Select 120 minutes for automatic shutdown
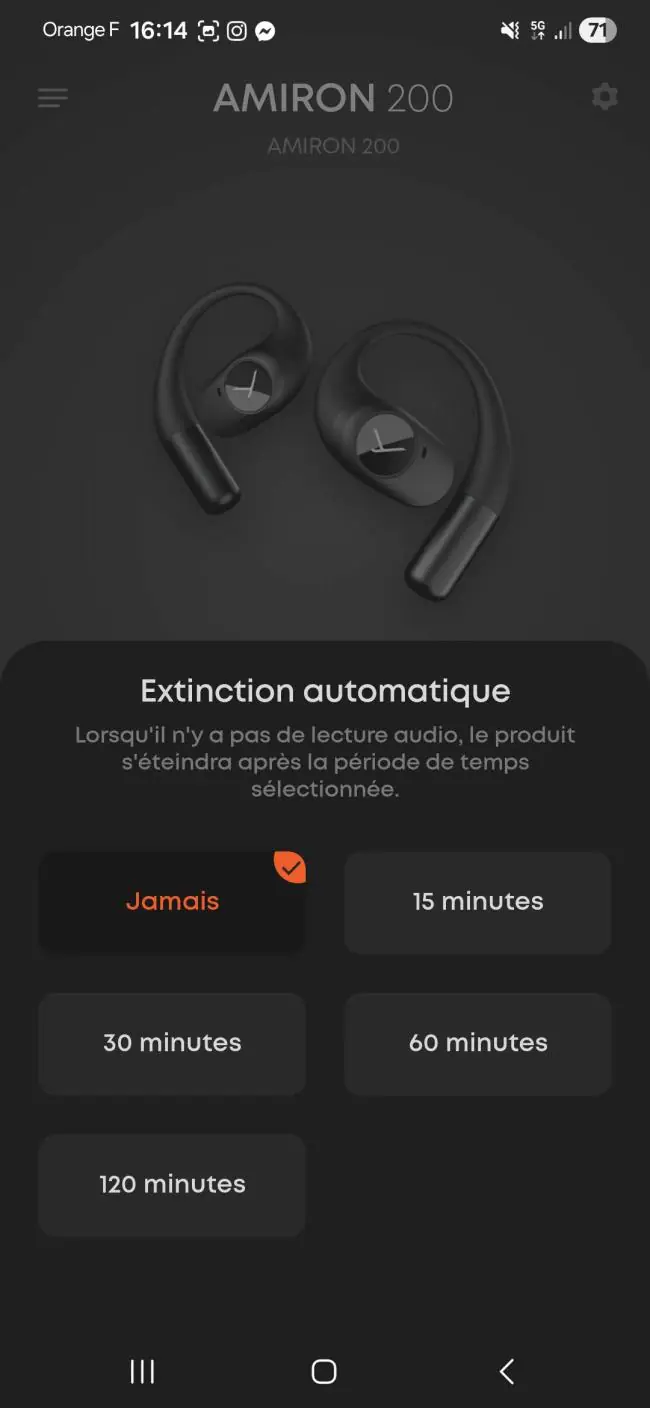Viewport: 650px width, 1408px height. pos(172,1185)
